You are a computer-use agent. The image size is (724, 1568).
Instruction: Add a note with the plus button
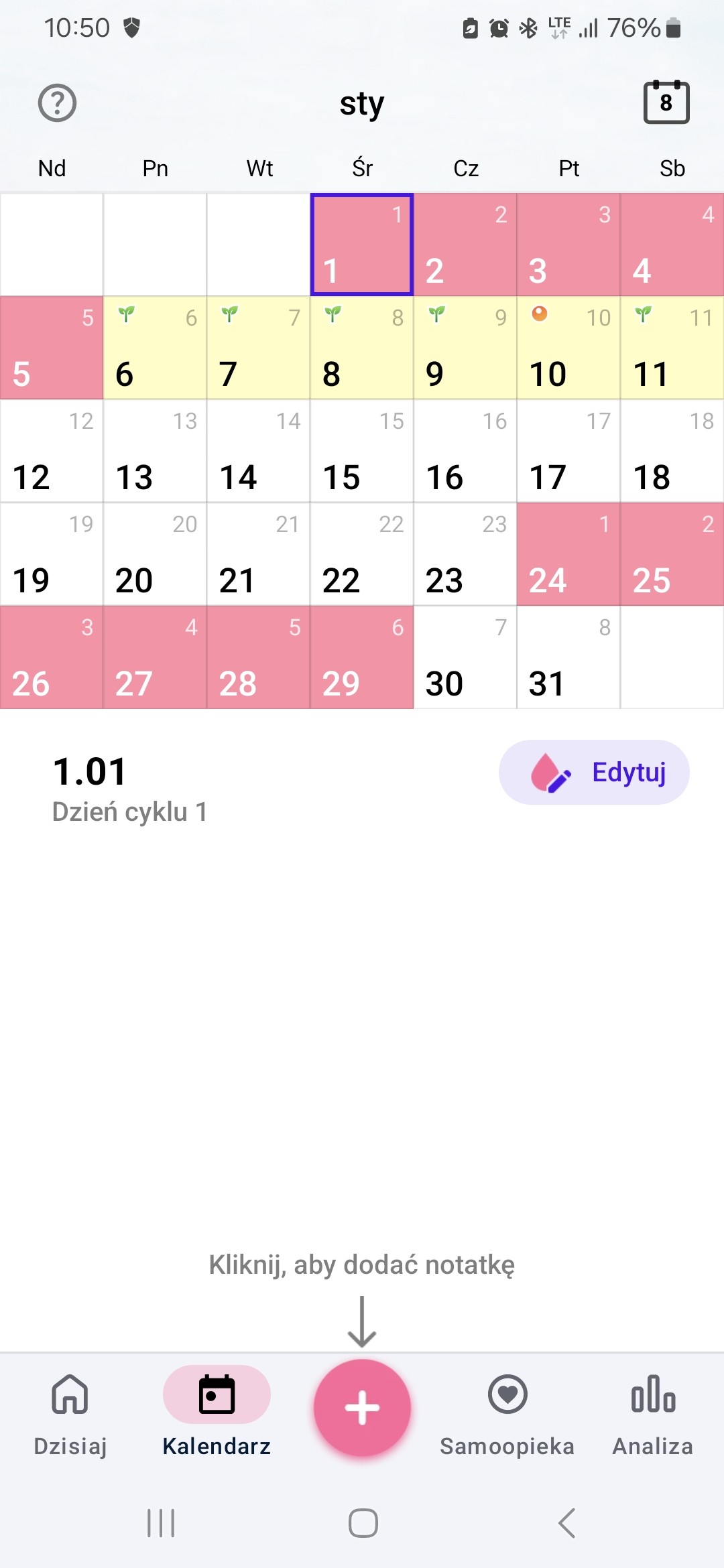point(362,1407)
